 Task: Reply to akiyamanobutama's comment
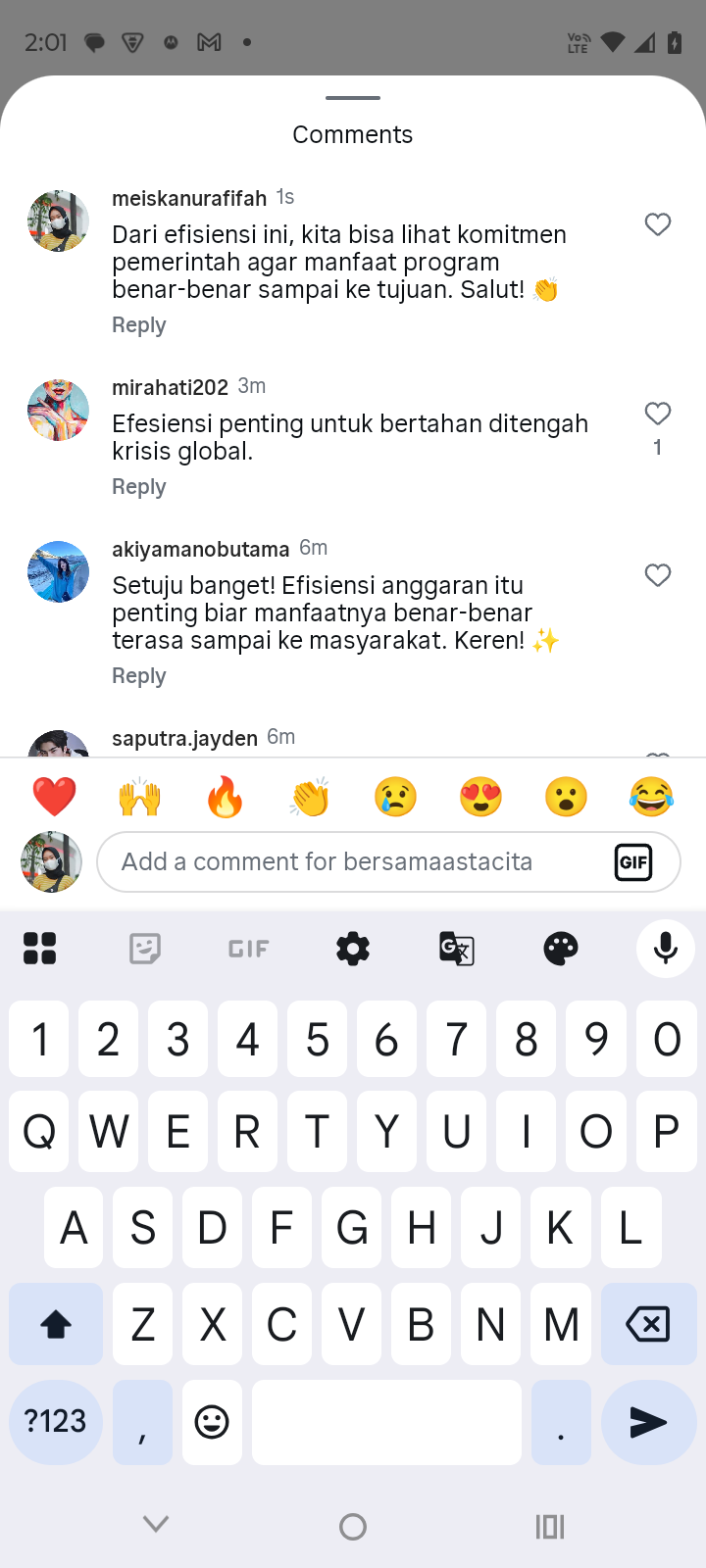138,676
